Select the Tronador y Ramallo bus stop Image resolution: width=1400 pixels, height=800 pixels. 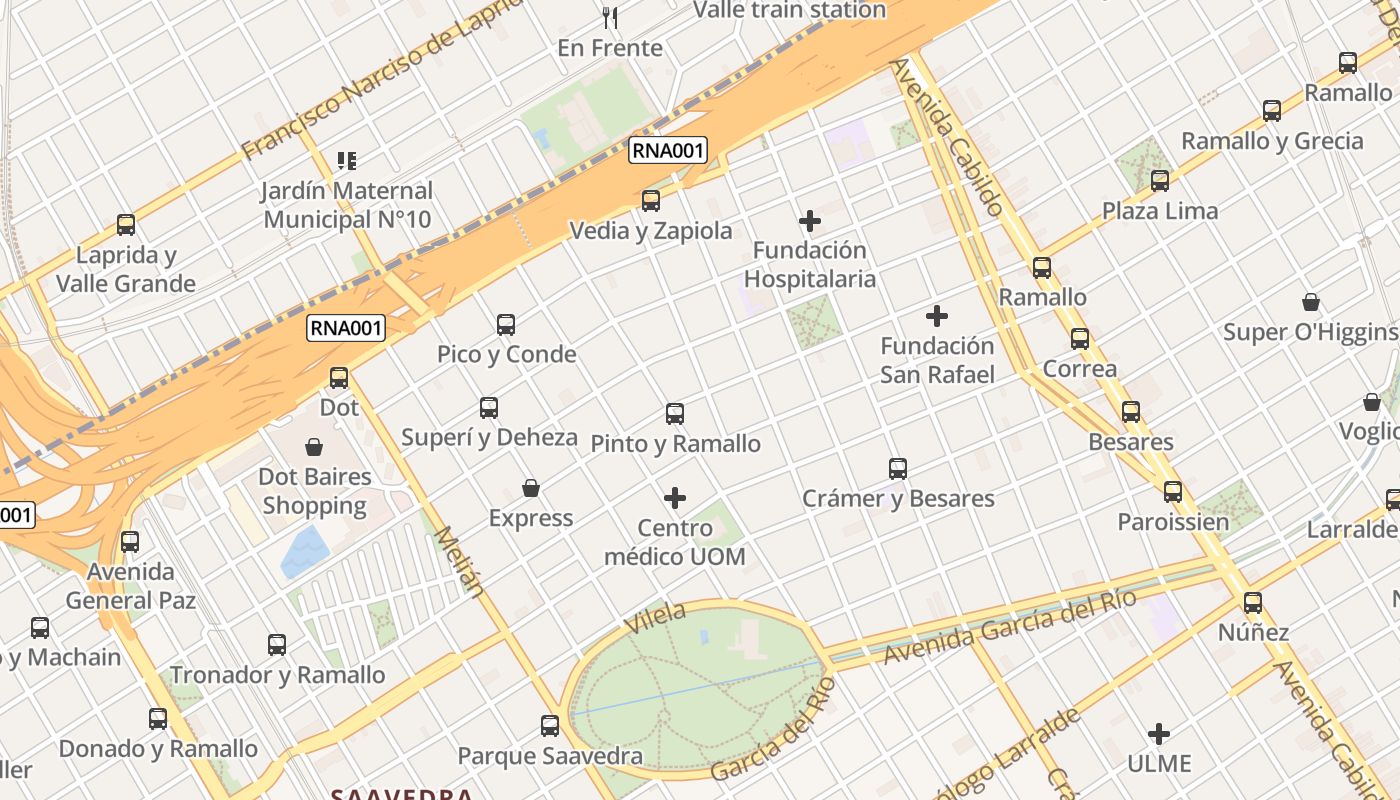click(x=277, y=645)
